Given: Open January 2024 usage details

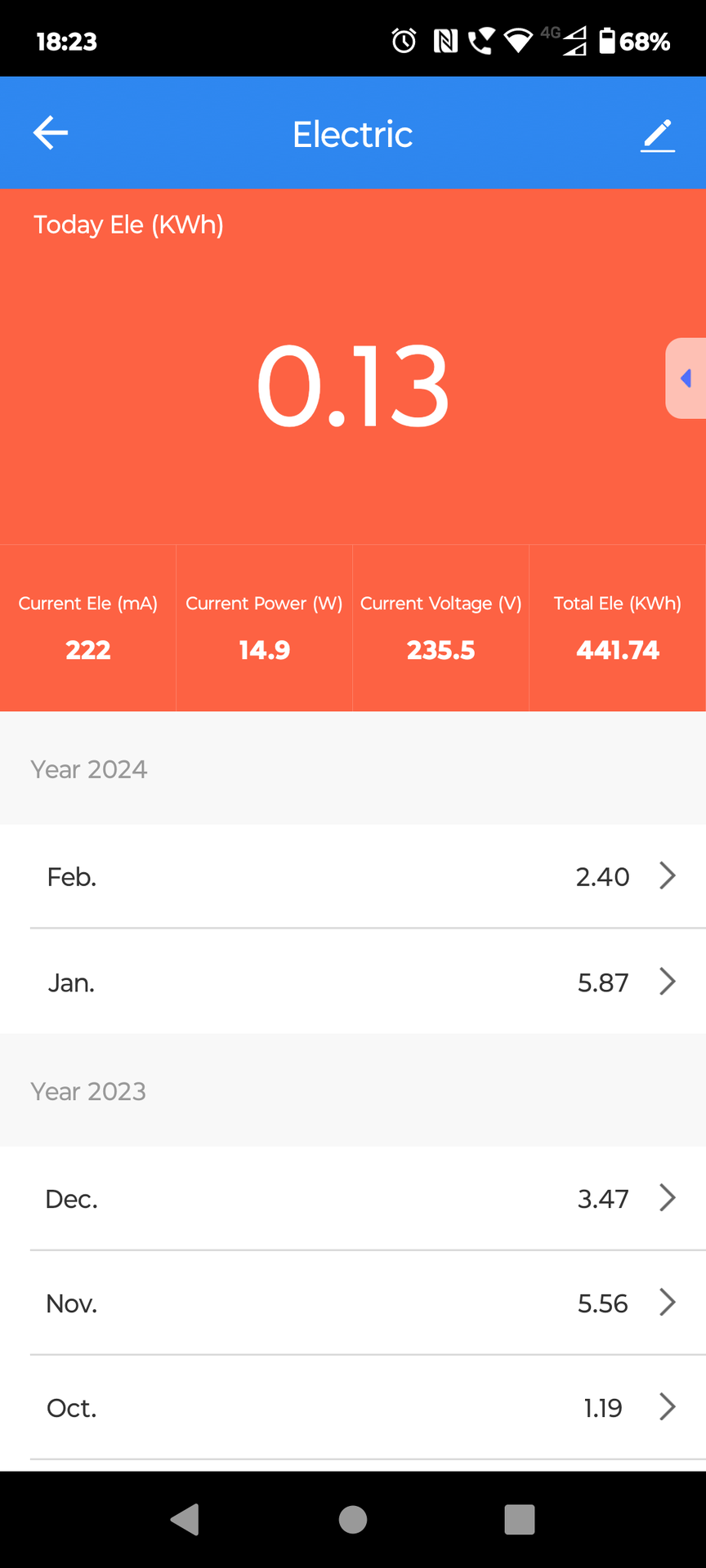Looking at the screenshot, I should point(353,982).
